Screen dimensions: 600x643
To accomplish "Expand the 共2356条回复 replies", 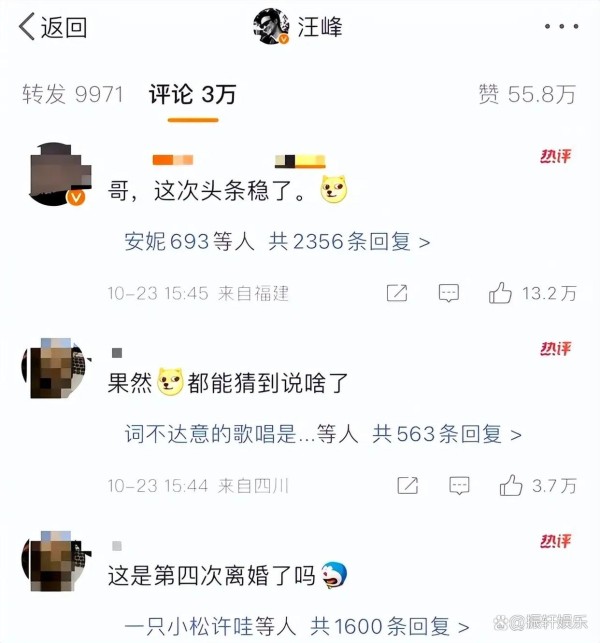I will [x=346, y=241].
